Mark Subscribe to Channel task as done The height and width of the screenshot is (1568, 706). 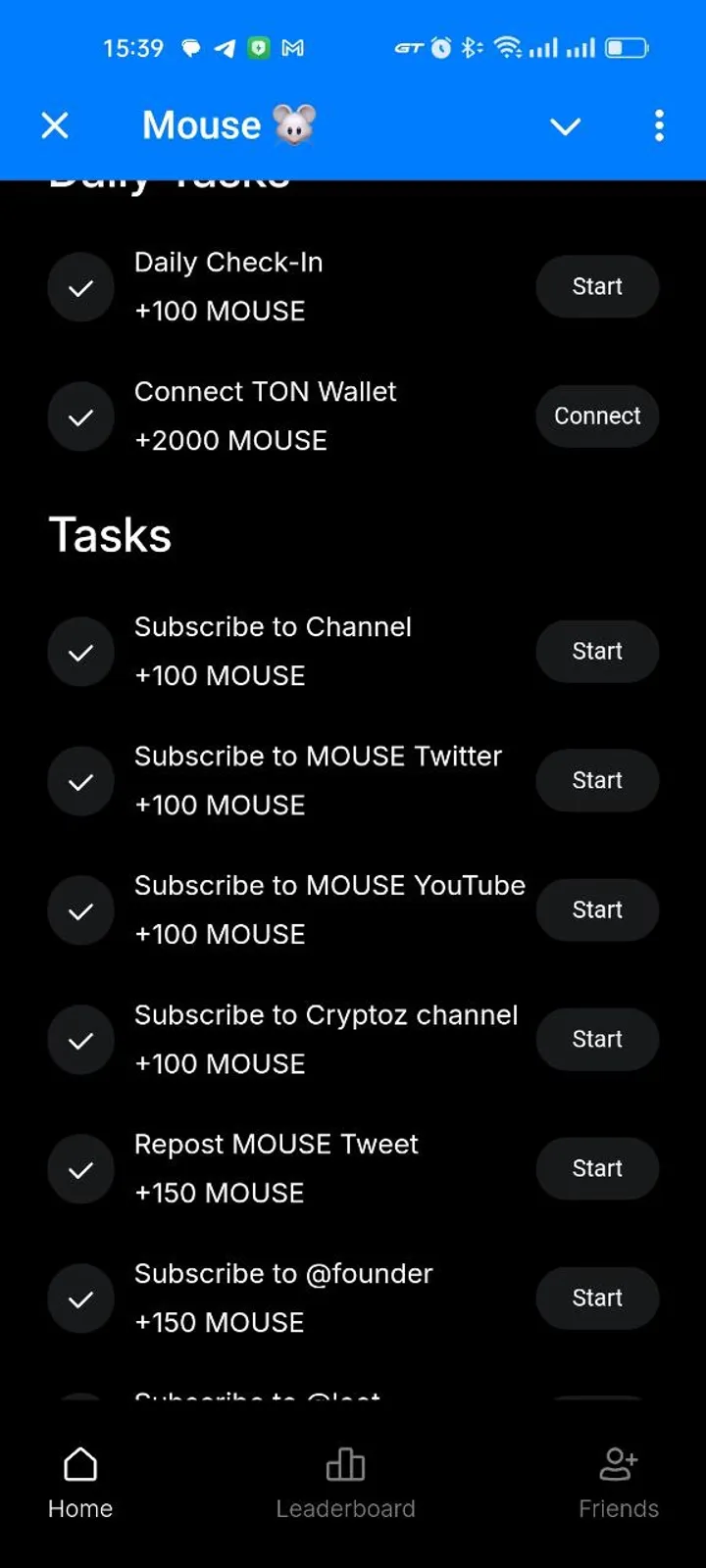click(80, 652)
